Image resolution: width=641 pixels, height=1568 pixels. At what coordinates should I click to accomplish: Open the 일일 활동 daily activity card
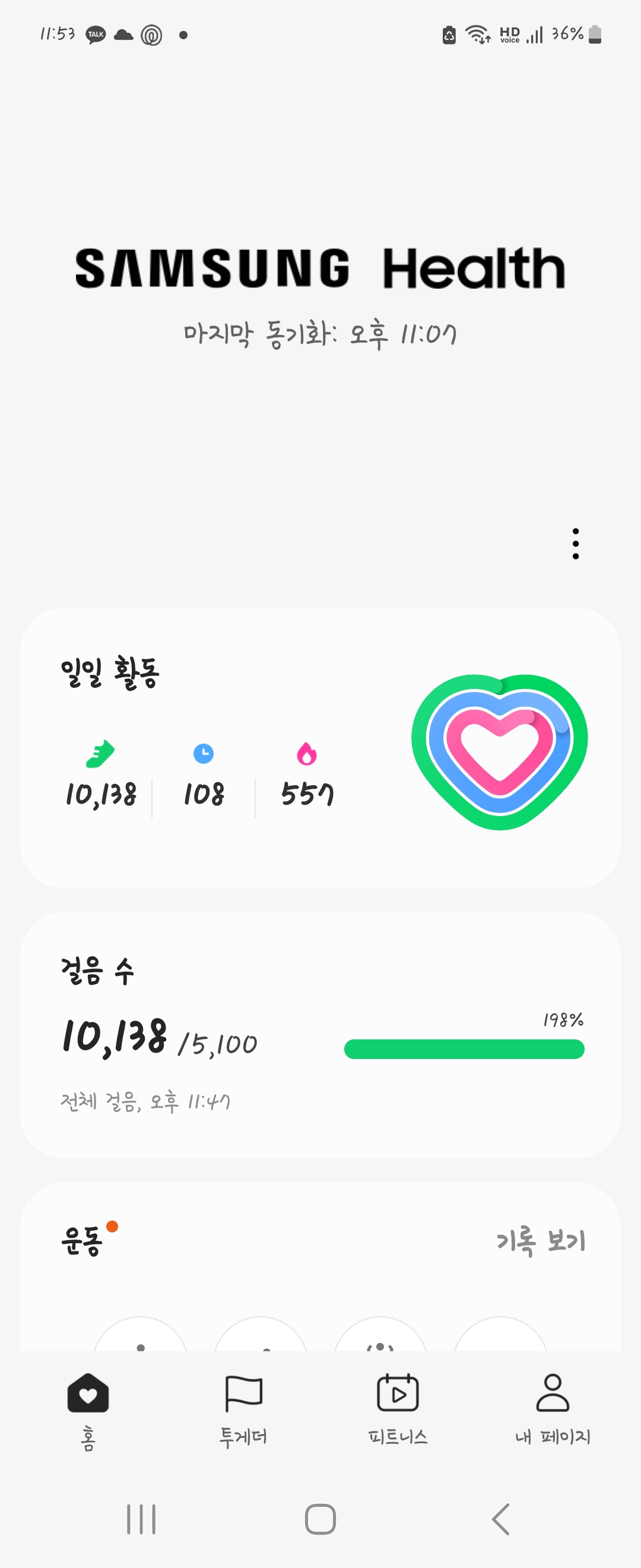(x=320, y=748)
